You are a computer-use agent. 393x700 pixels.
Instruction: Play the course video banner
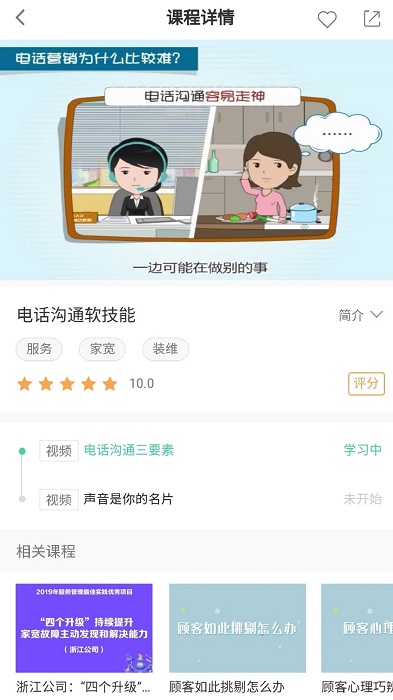pyautogui.click(x=196, y=160)
